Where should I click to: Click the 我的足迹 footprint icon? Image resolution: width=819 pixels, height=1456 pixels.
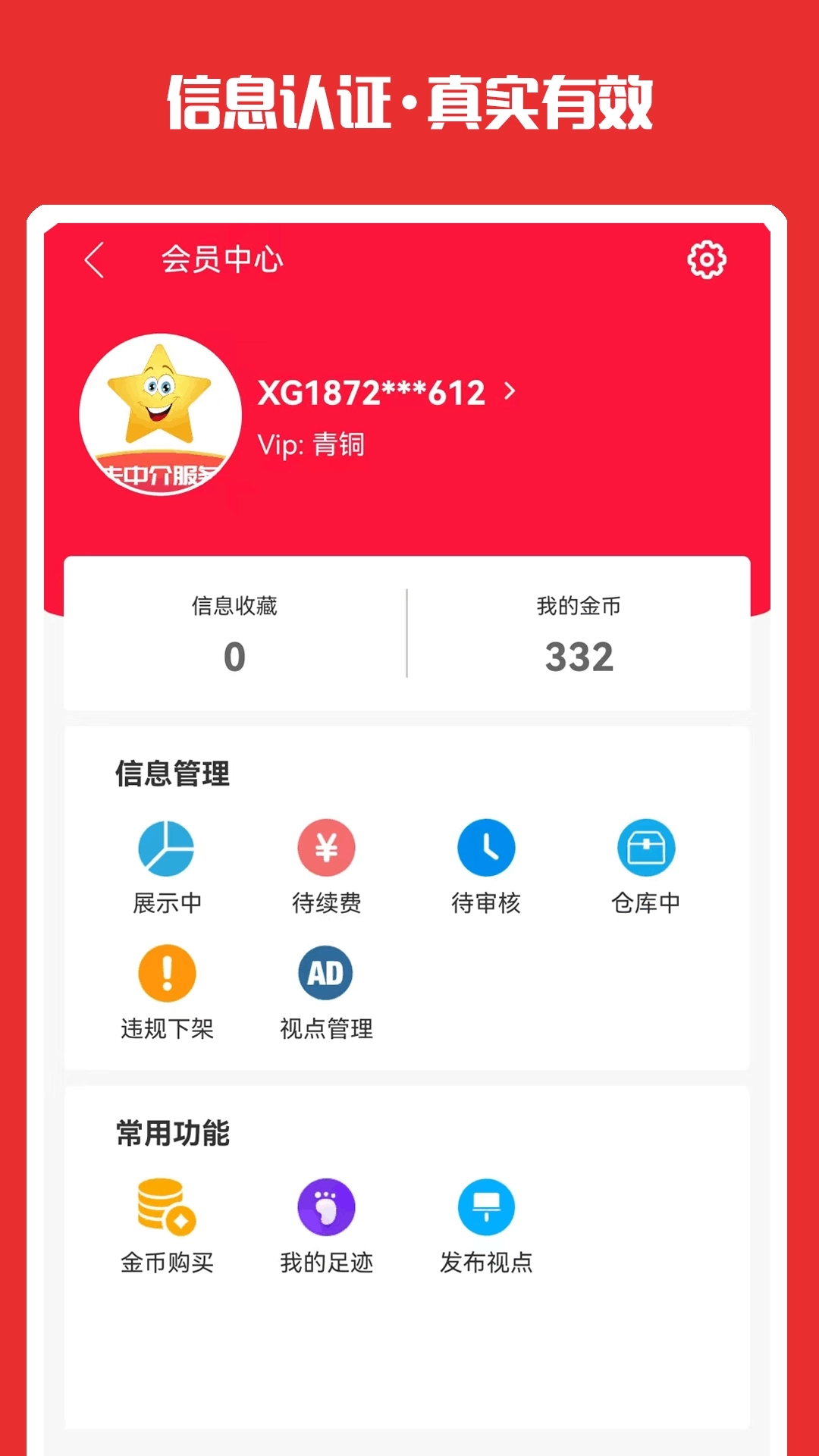[325, 1206]
